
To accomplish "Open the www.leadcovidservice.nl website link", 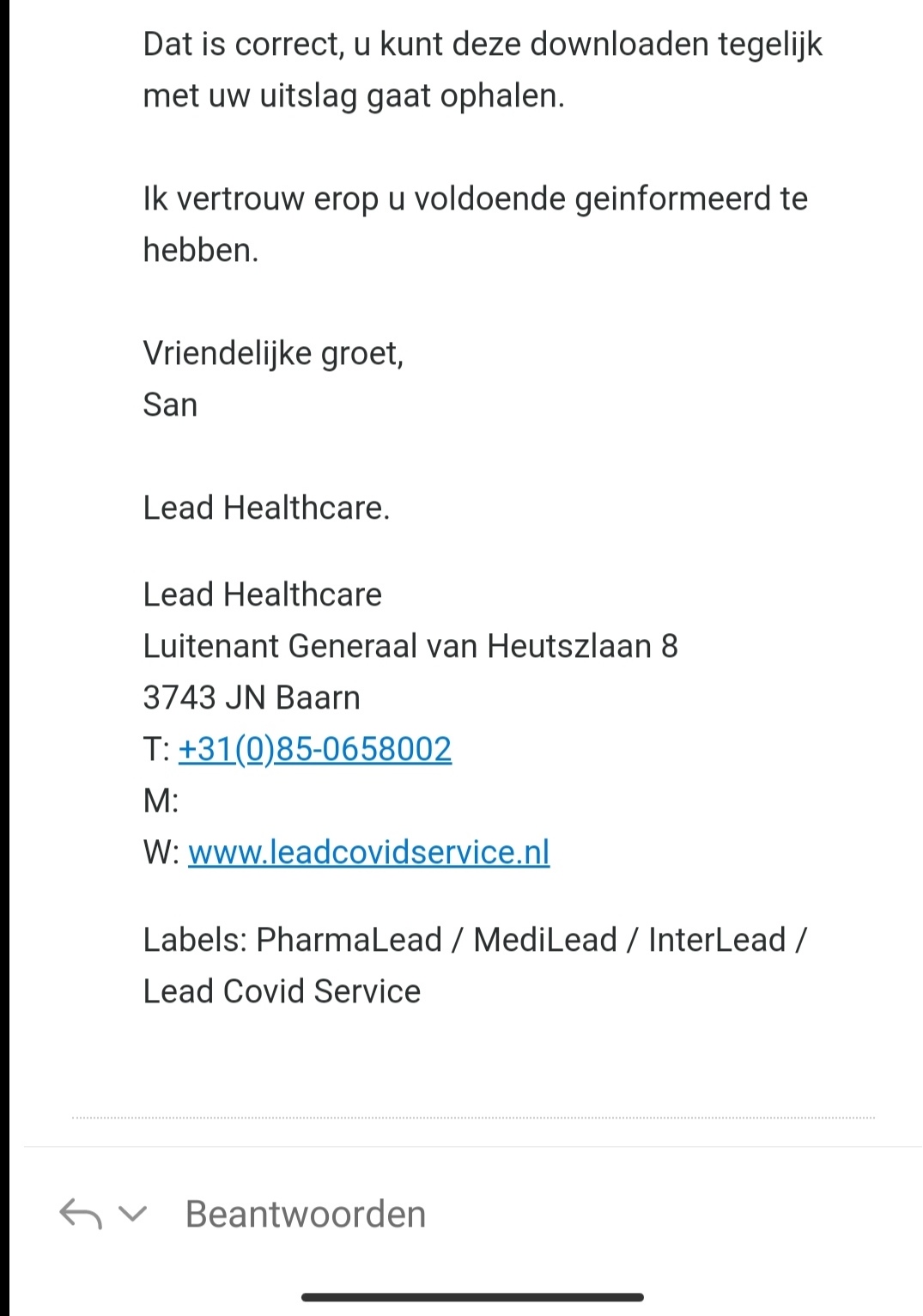I will click(x=368, y=852).
